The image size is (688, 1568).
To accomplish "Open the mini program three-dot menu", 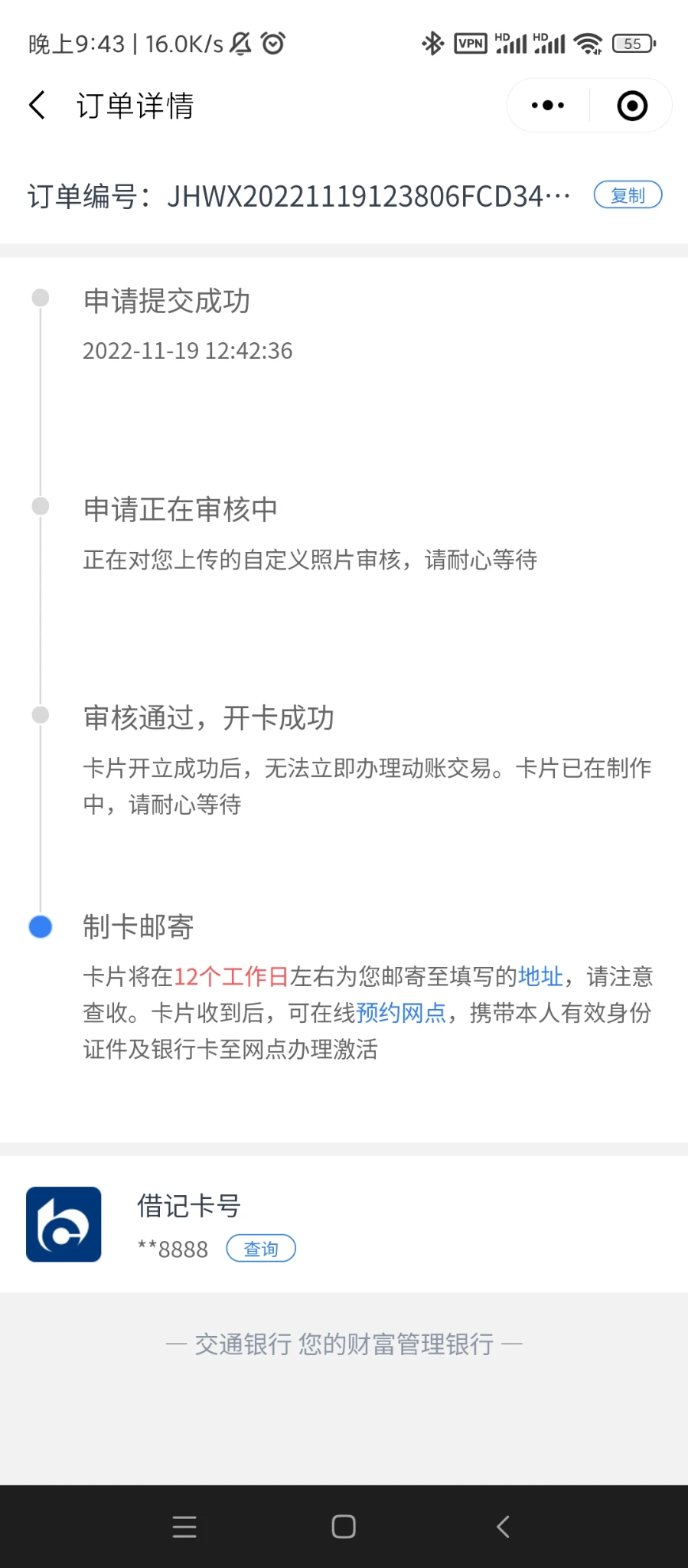I will tap(548, 106).
